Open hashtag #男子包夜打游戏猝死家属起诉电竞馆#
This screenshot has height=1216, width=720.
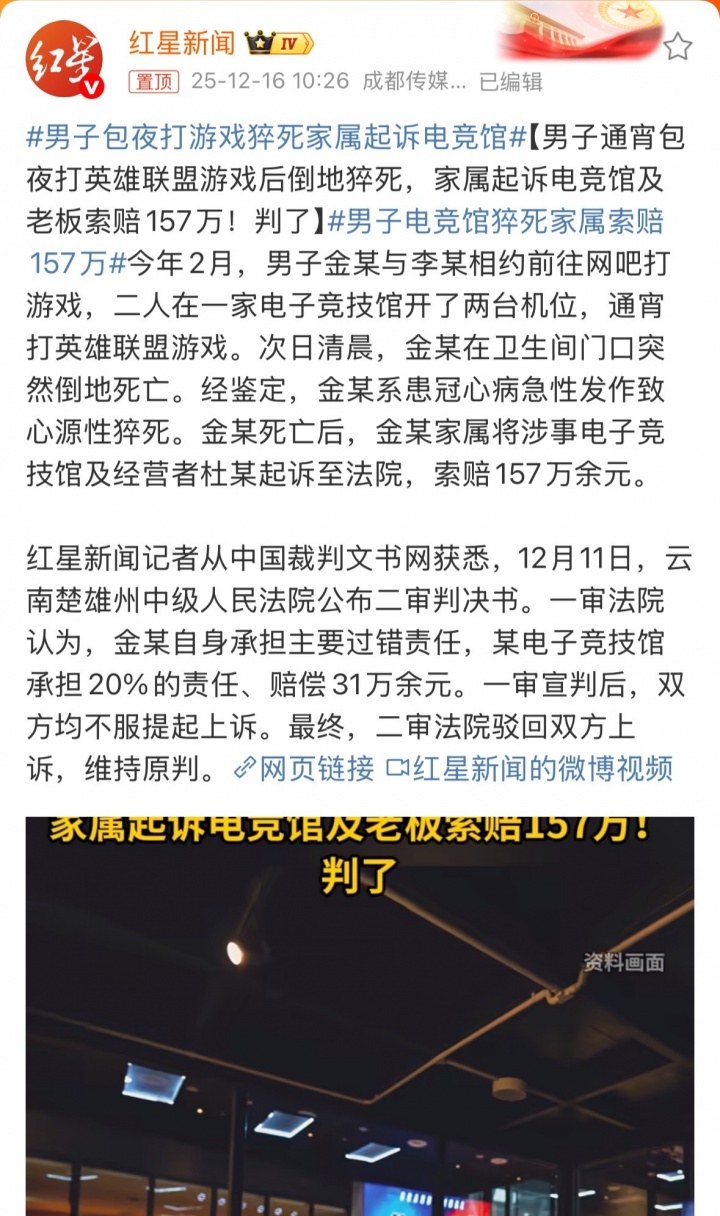268,137
